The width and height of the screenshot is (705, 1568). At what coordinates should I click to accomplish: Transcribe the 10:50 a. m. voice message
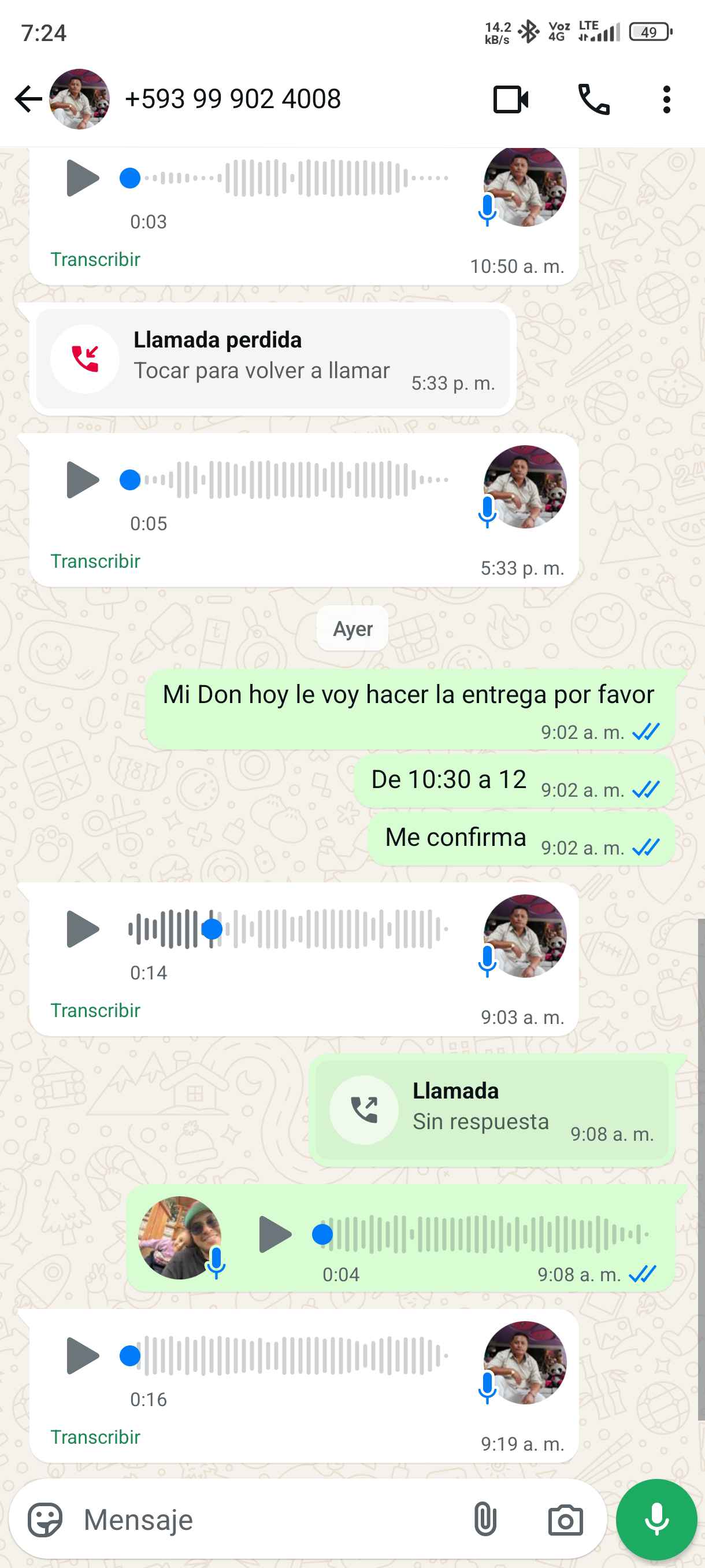[95, 259]
